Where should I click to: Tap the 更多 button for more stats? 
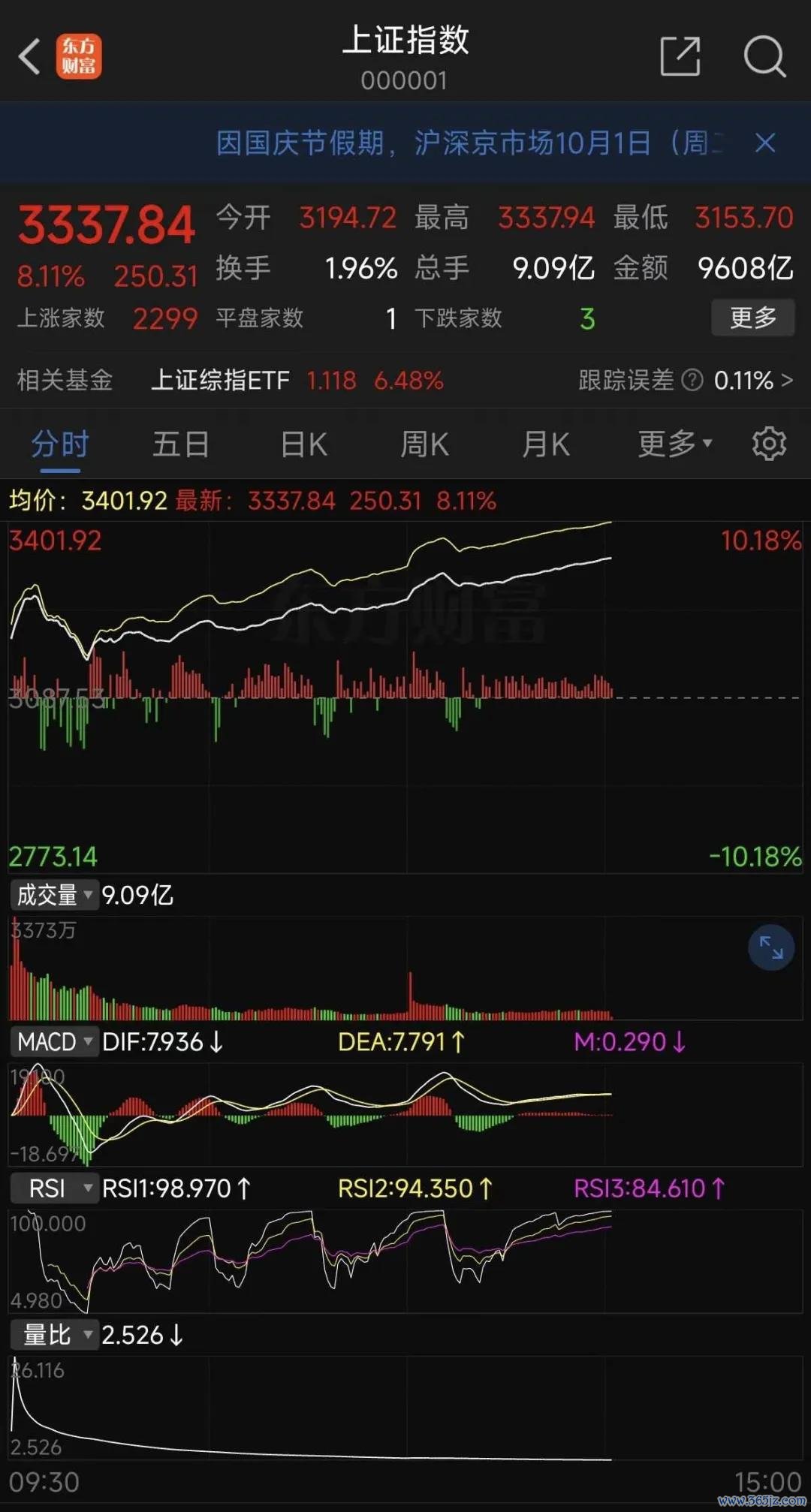click(x=753, y=318)
